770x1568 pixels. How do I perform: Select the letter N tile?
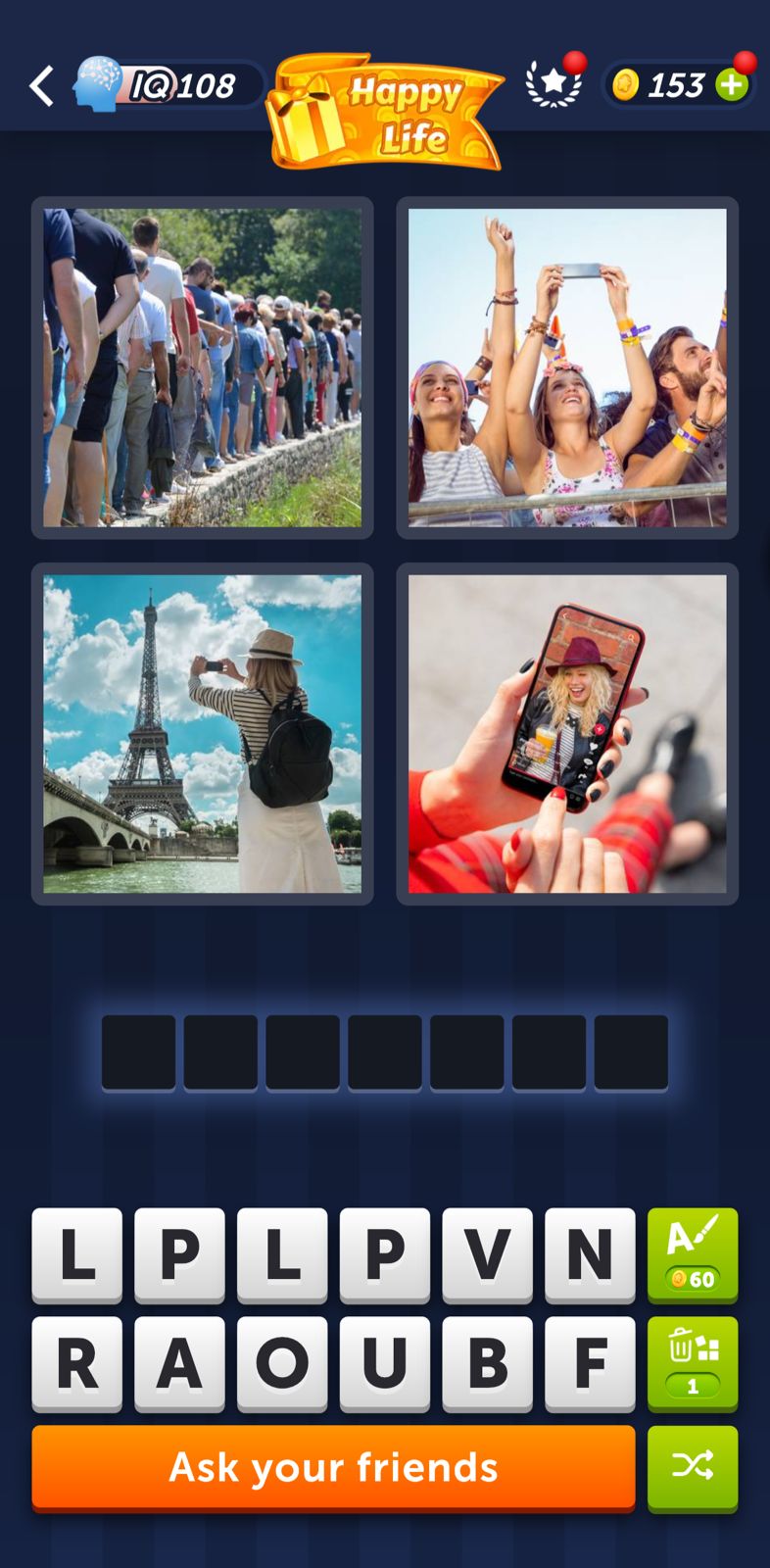click(x=590, y=1254)
